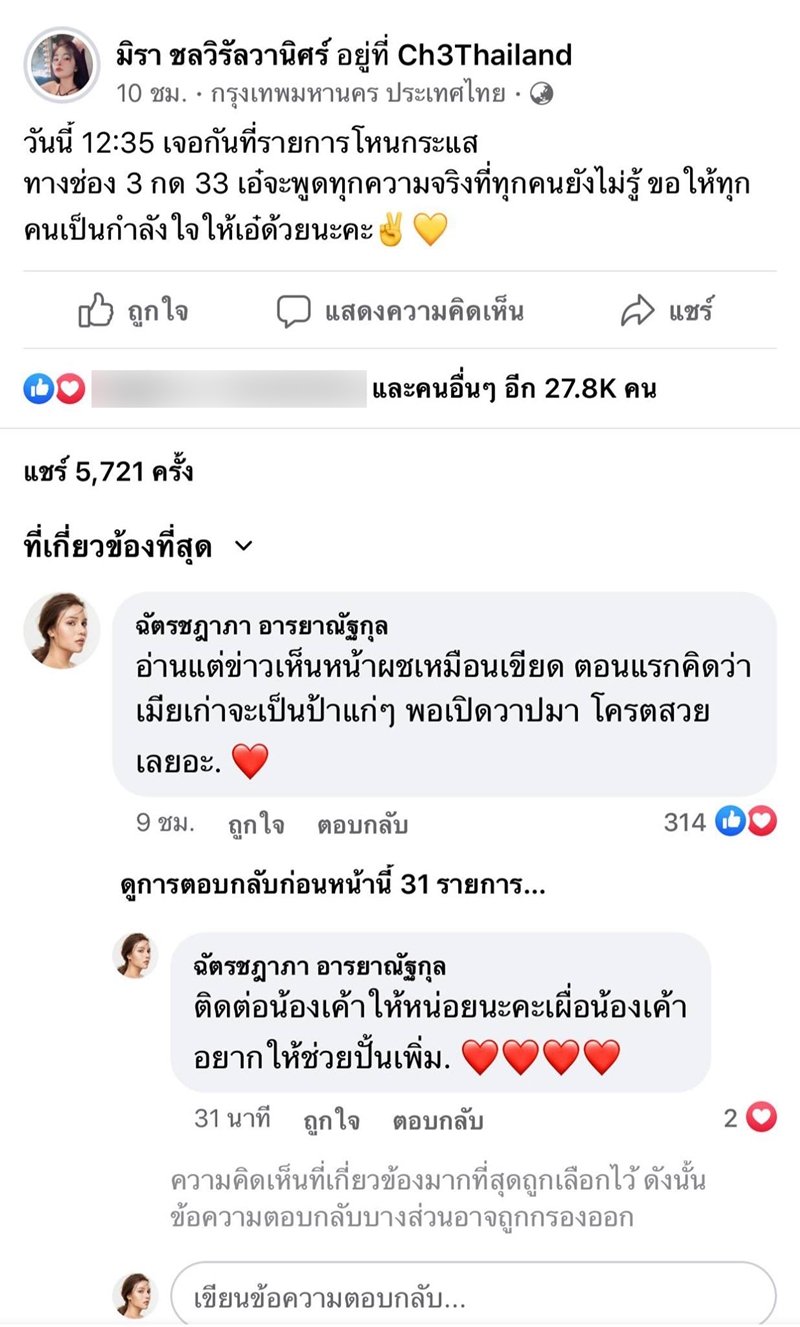Viewport: 800px width, 1327px height.
Task: Click the Like thumbs-up icon
Action: [96, 311]
